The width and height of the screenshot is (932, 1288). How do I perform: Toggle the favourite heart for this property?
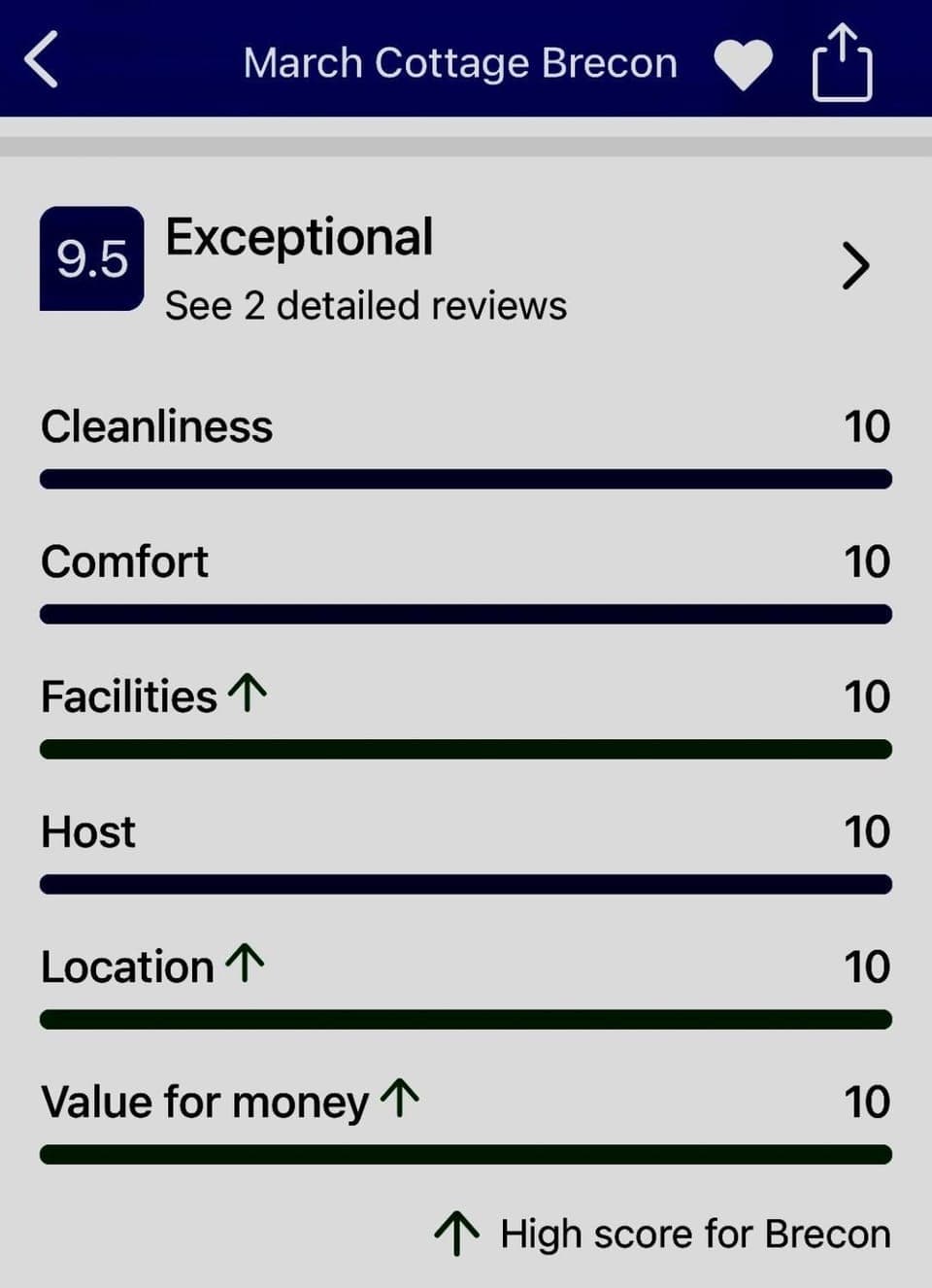pos(743,64)
